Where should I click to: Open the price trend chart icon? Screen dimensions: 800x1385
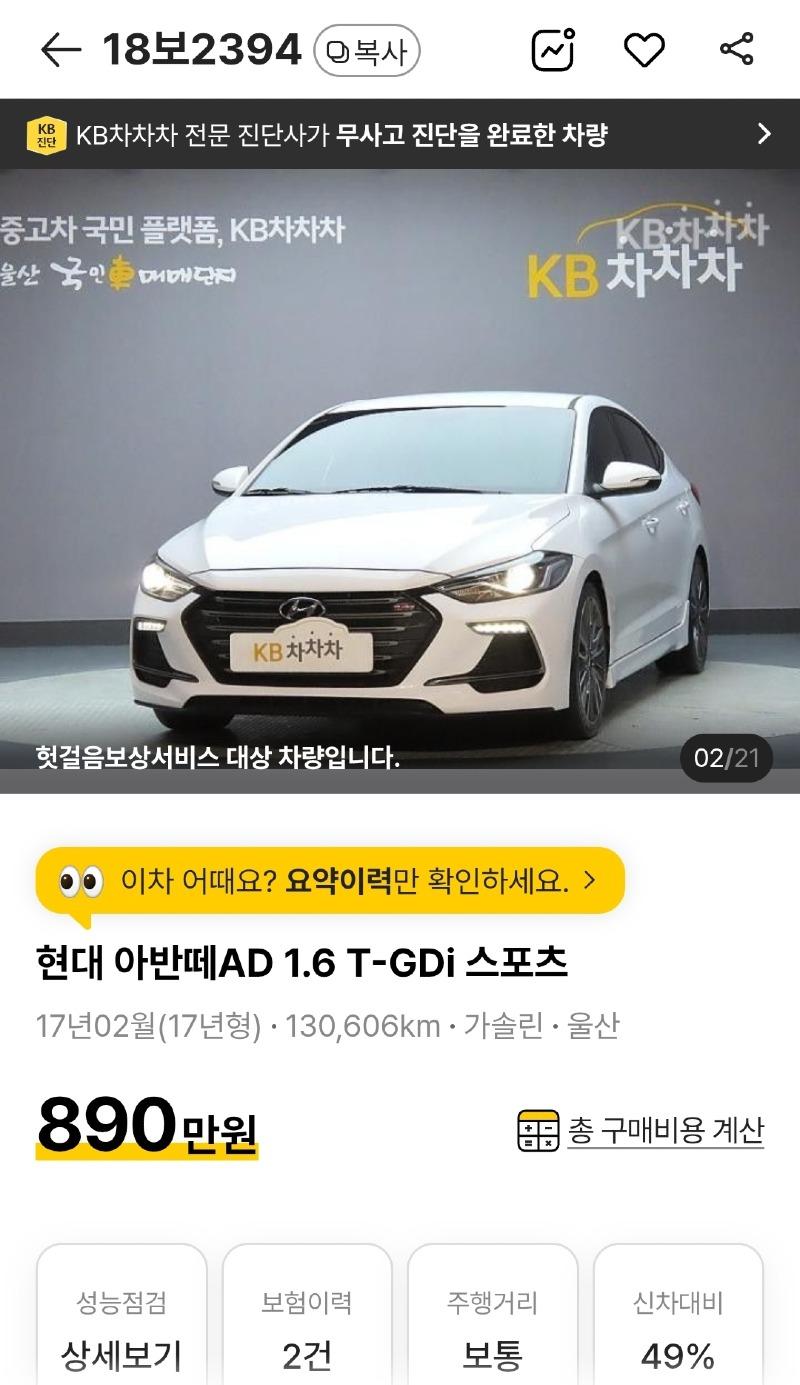point(553,50)
